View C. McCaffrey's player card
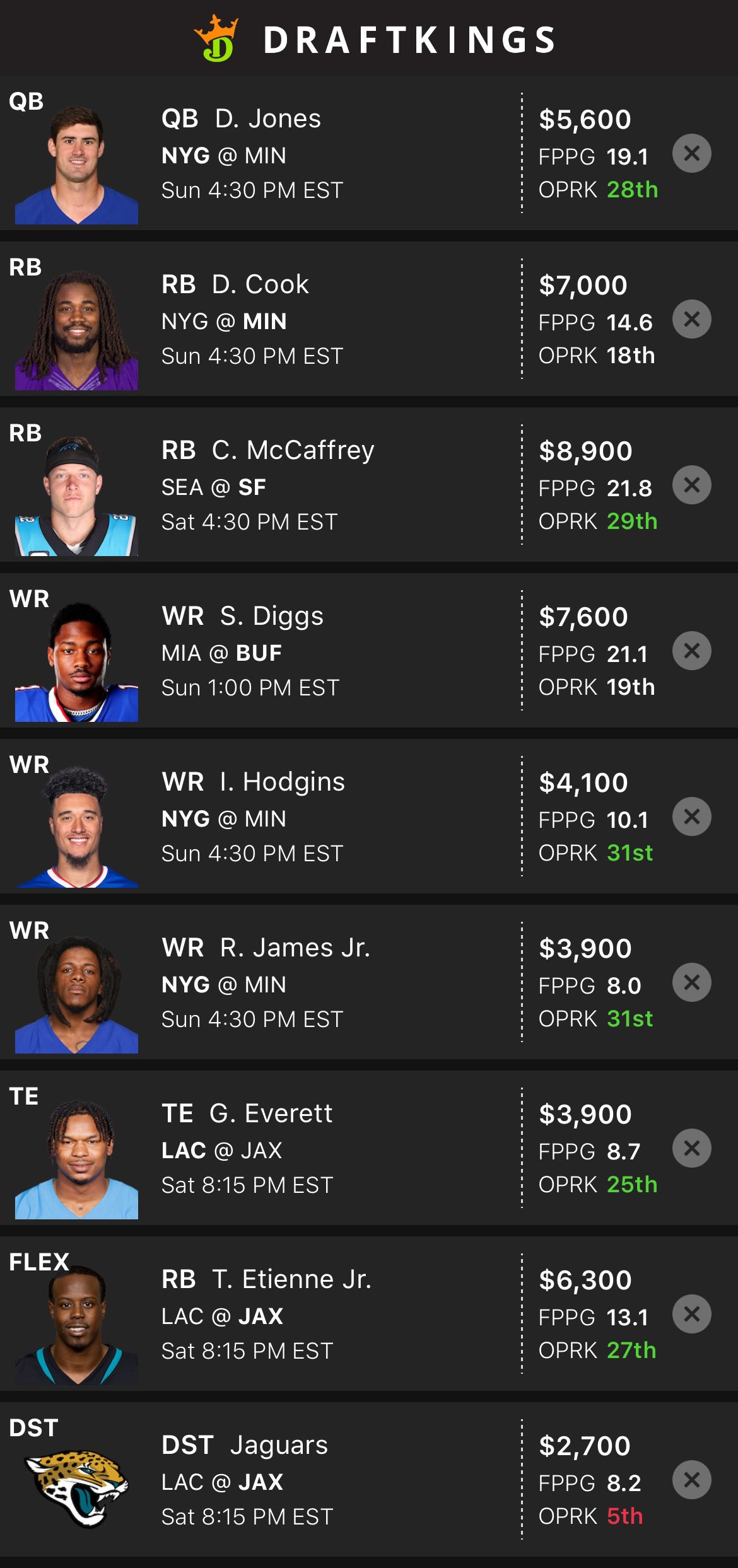Viewport: 738px width, 1568px height. [293, 450]
